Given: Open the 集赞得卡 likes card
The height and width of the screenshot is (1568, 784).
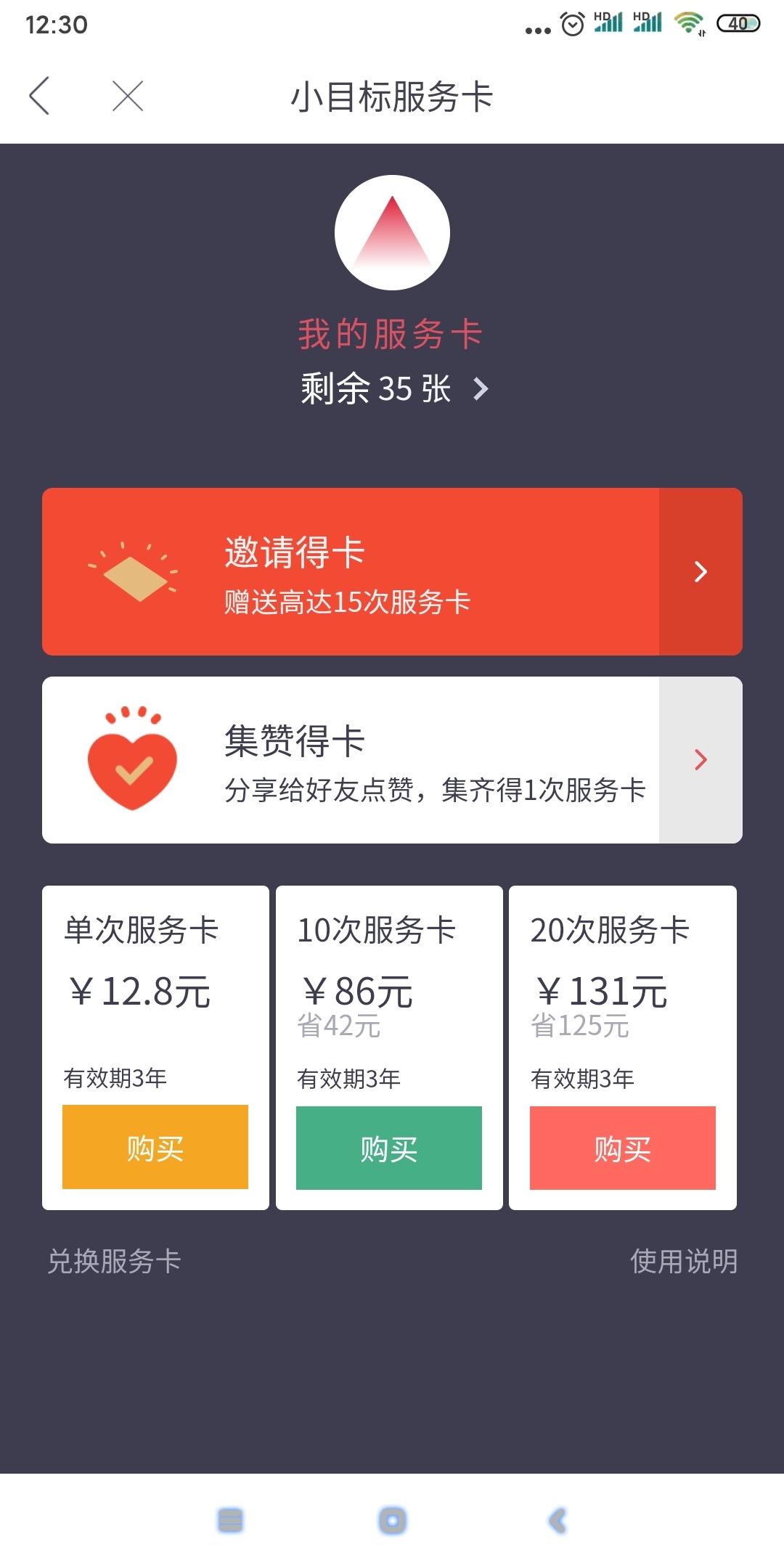Looking at the screenshot, I should (x=392, y=760).
